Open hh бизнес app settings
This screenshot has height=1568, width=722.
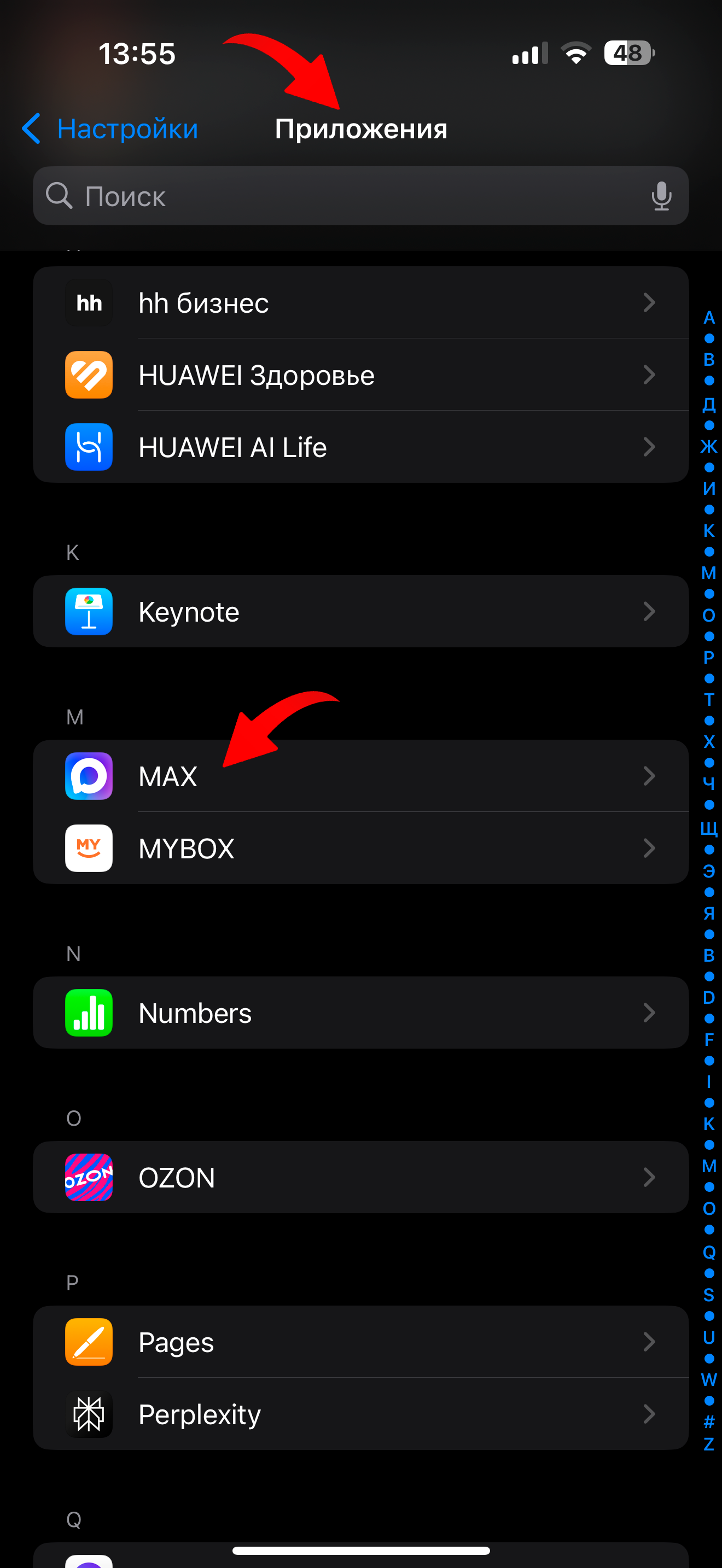(x=360, y=302)
